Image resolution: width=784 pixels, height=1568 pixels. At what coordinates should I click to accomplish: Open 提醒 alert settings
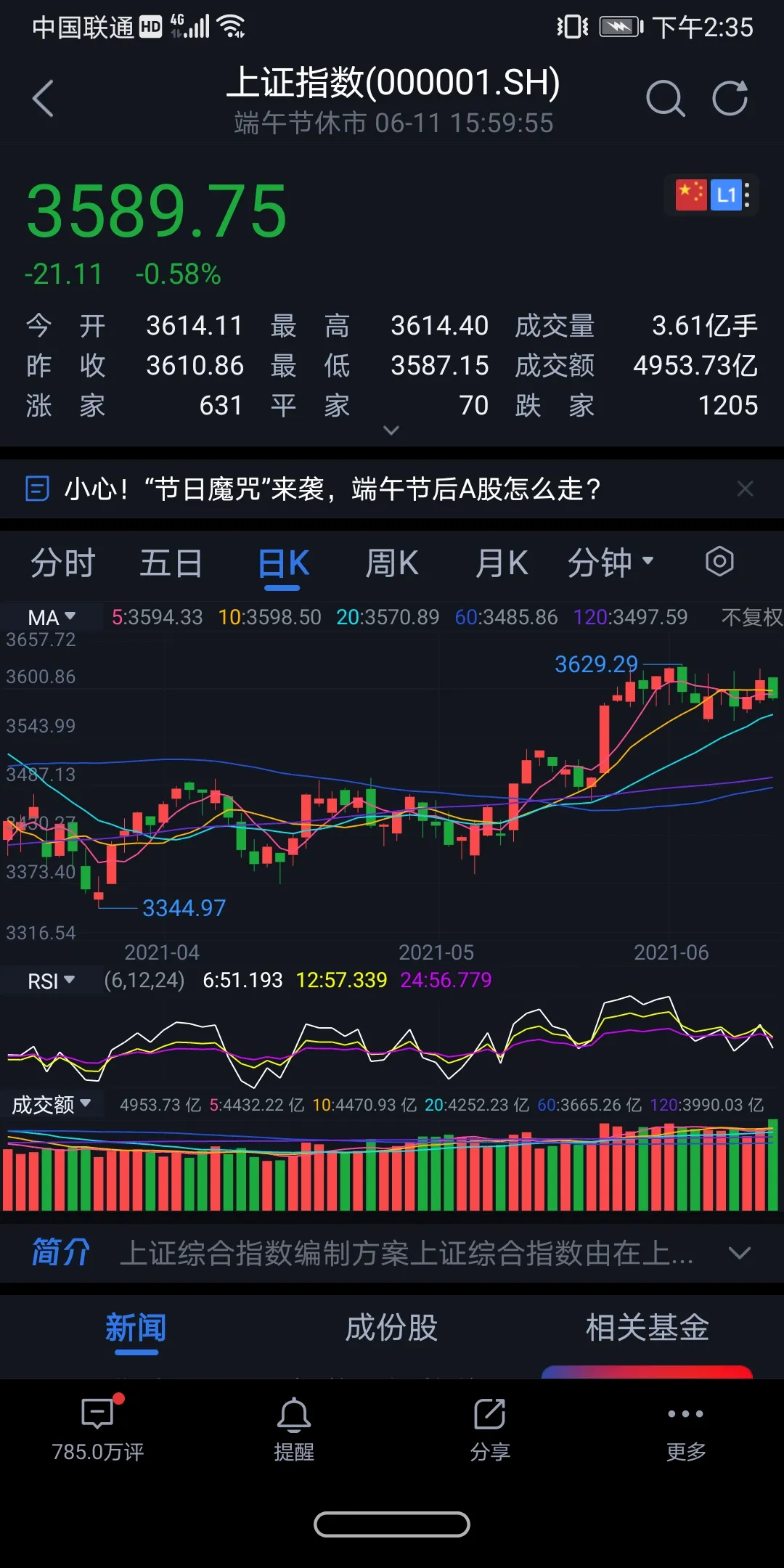(294, 1428)
